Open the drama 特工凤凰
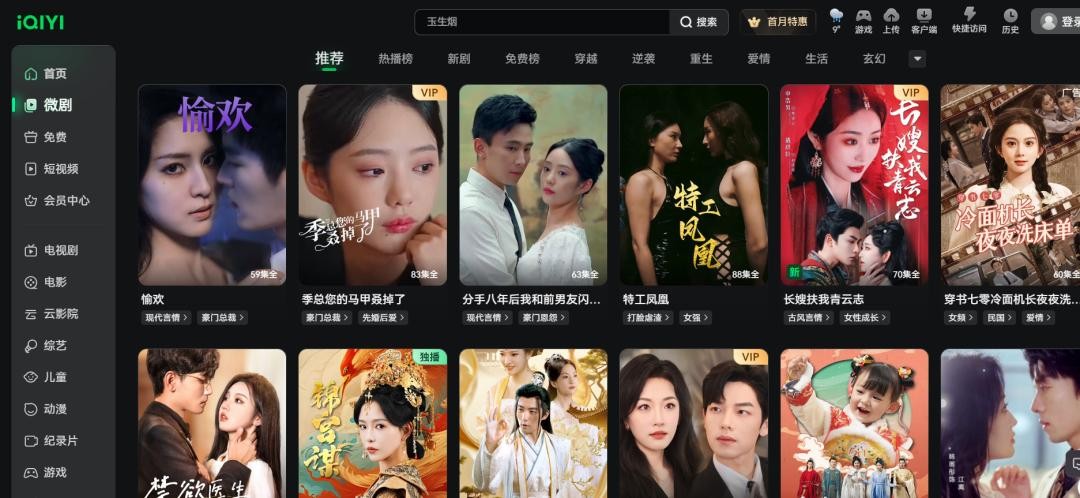 tap(693, 185)
